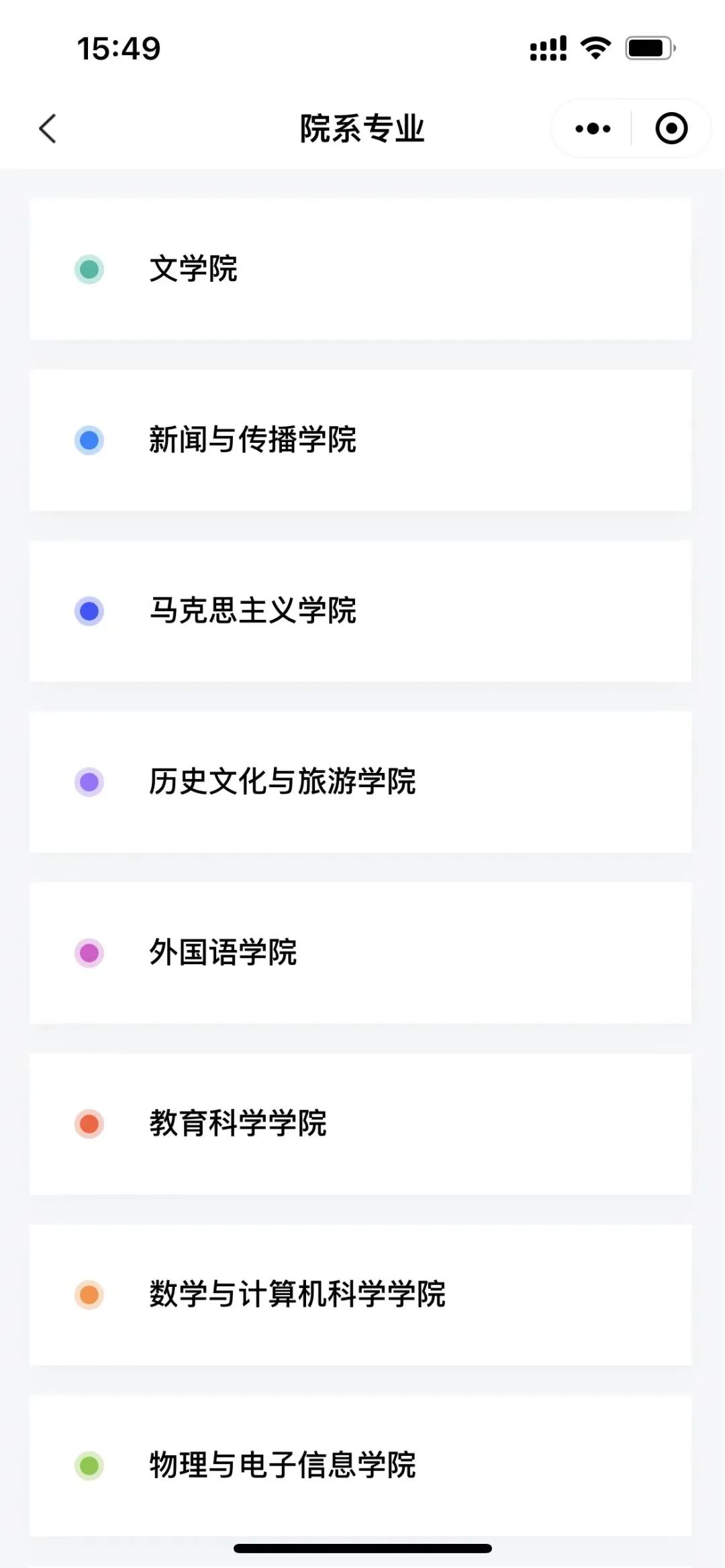Viewport: 725px width, 1568px height.
Task: Open 马克思主义学院
Action: [x=360, y=611]
